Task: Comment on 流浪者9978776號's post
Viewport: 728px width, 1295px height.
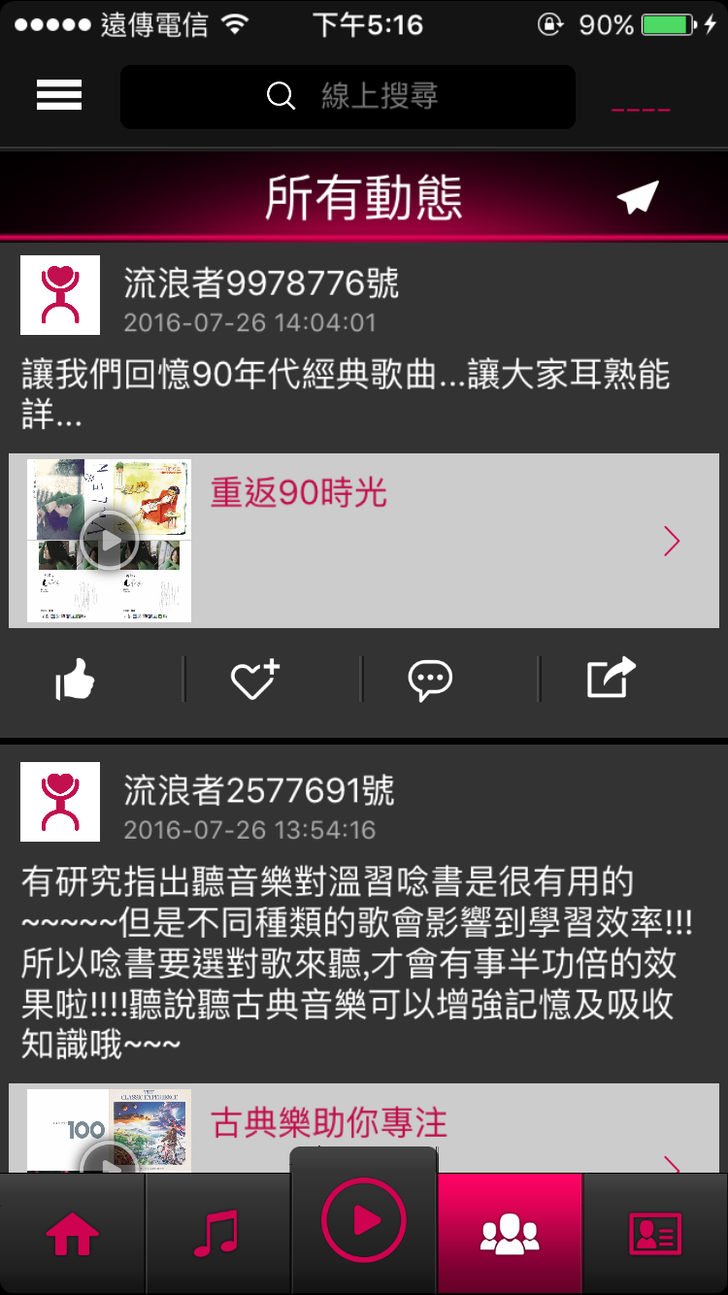Action: pyautogui.click(x=430, y=680)
